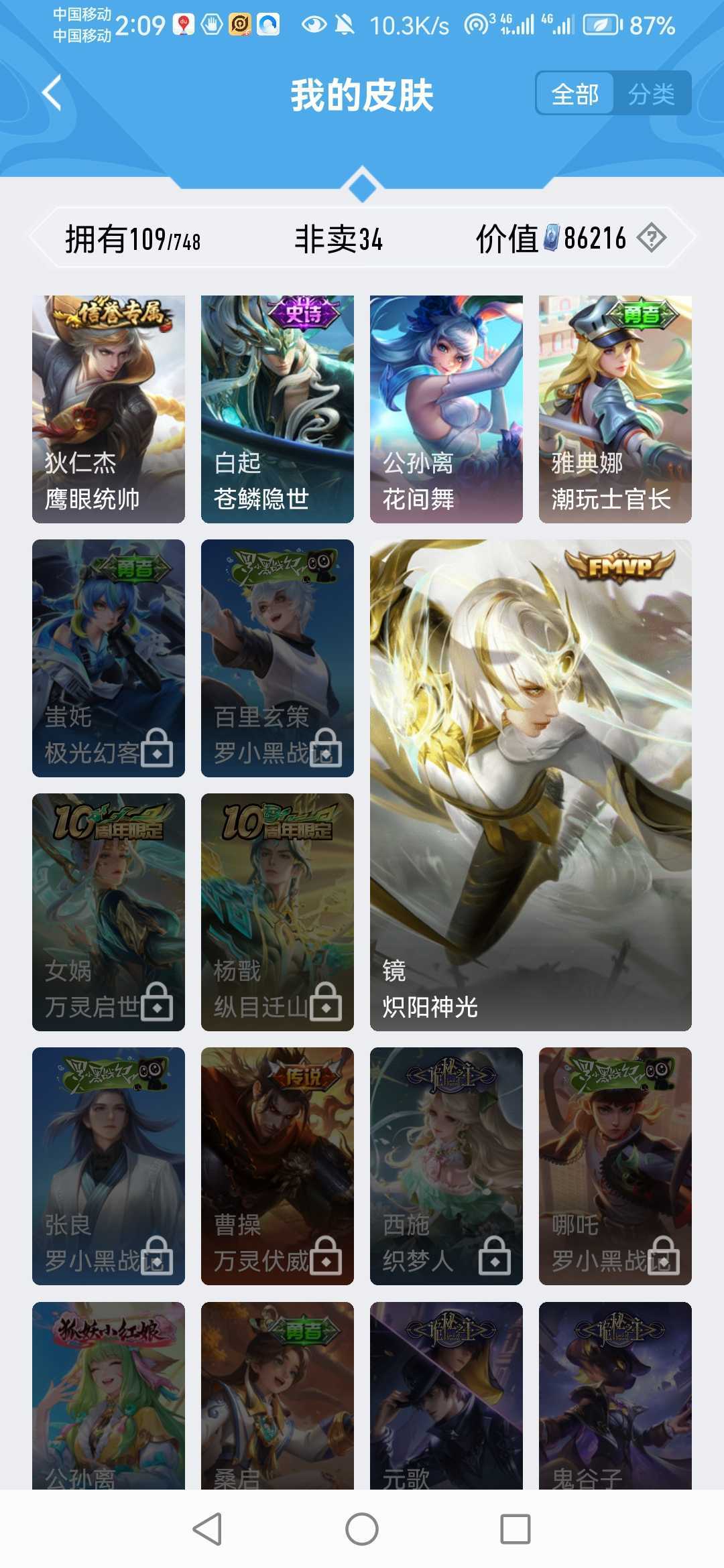View 元歌 skin card
This screenshot has width=724, height=1568.
[x=446, y=1395]
